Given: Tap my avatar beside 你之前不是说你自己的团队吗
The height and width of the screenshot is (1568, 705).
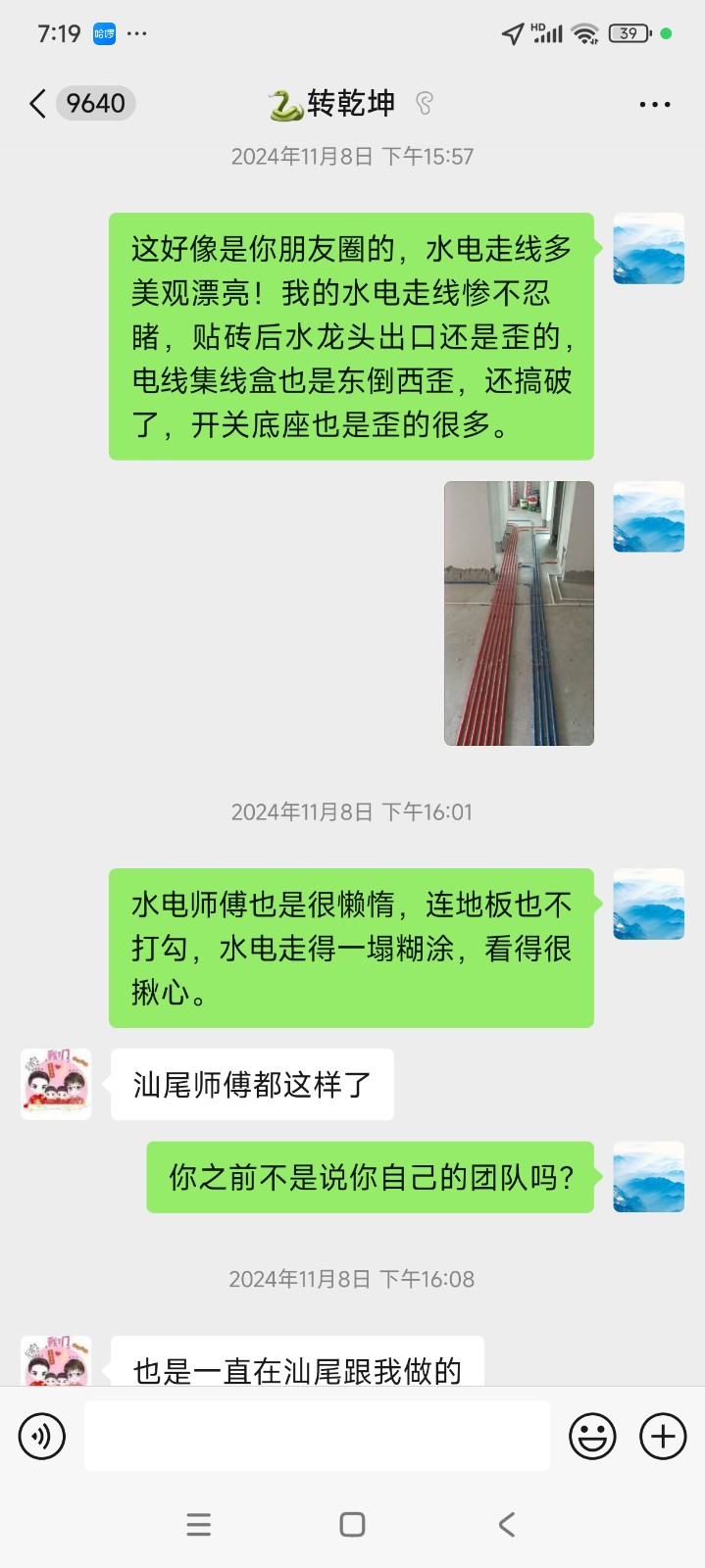Looking at the screenshot, I should pyautogui.click(x=648, y=1177).
